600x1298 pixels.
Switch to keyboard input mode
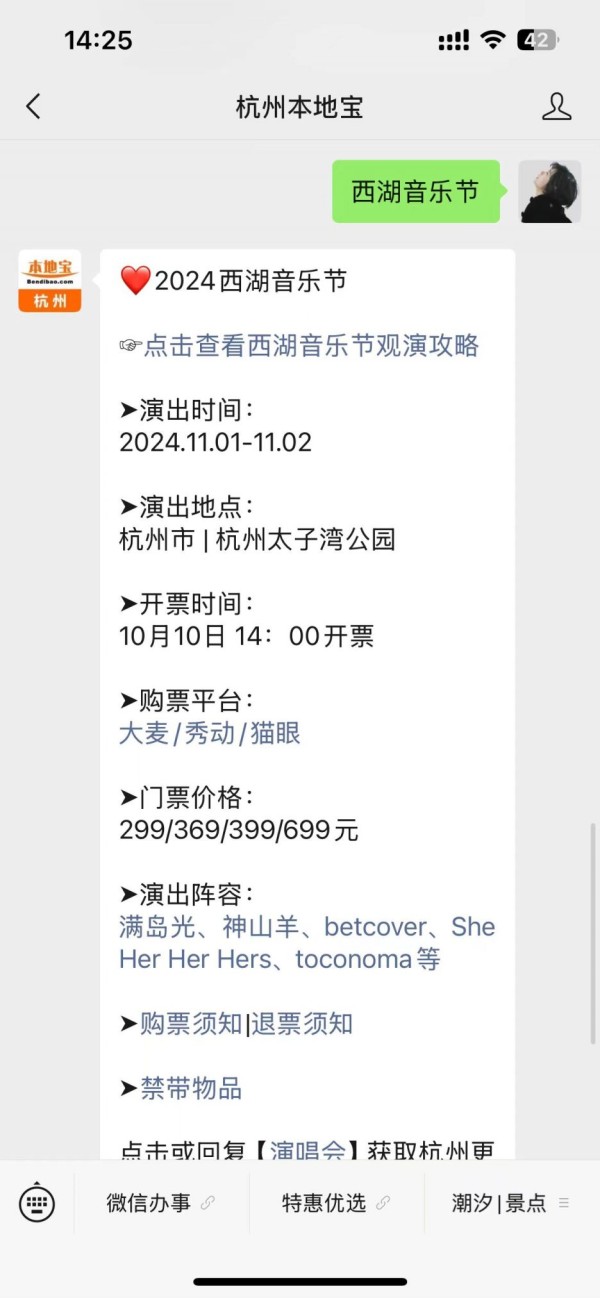coord(37,1203)
